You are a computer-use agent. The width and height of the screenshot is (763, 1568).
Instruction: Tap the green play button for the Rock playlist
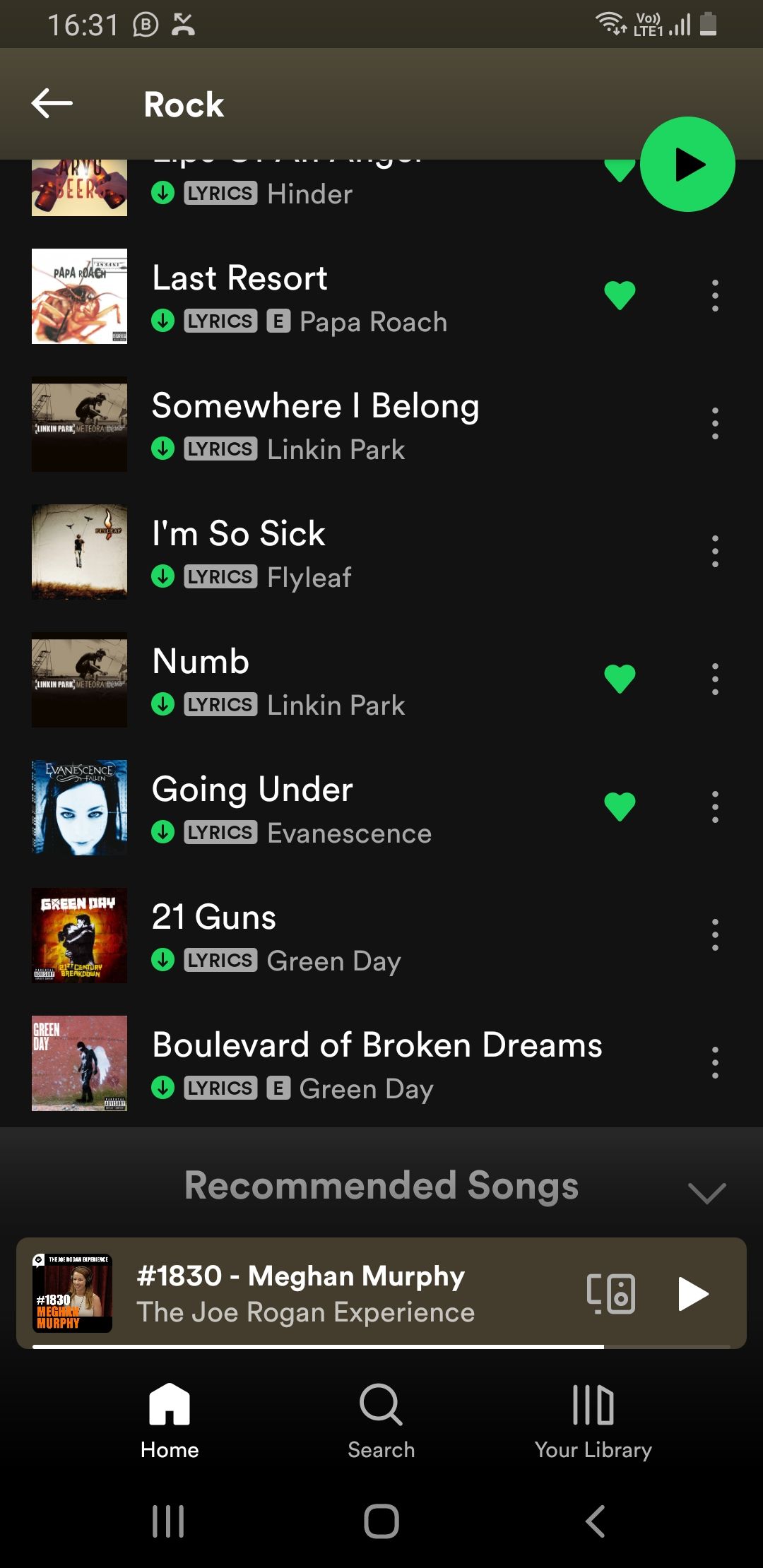tap(687, 164)
